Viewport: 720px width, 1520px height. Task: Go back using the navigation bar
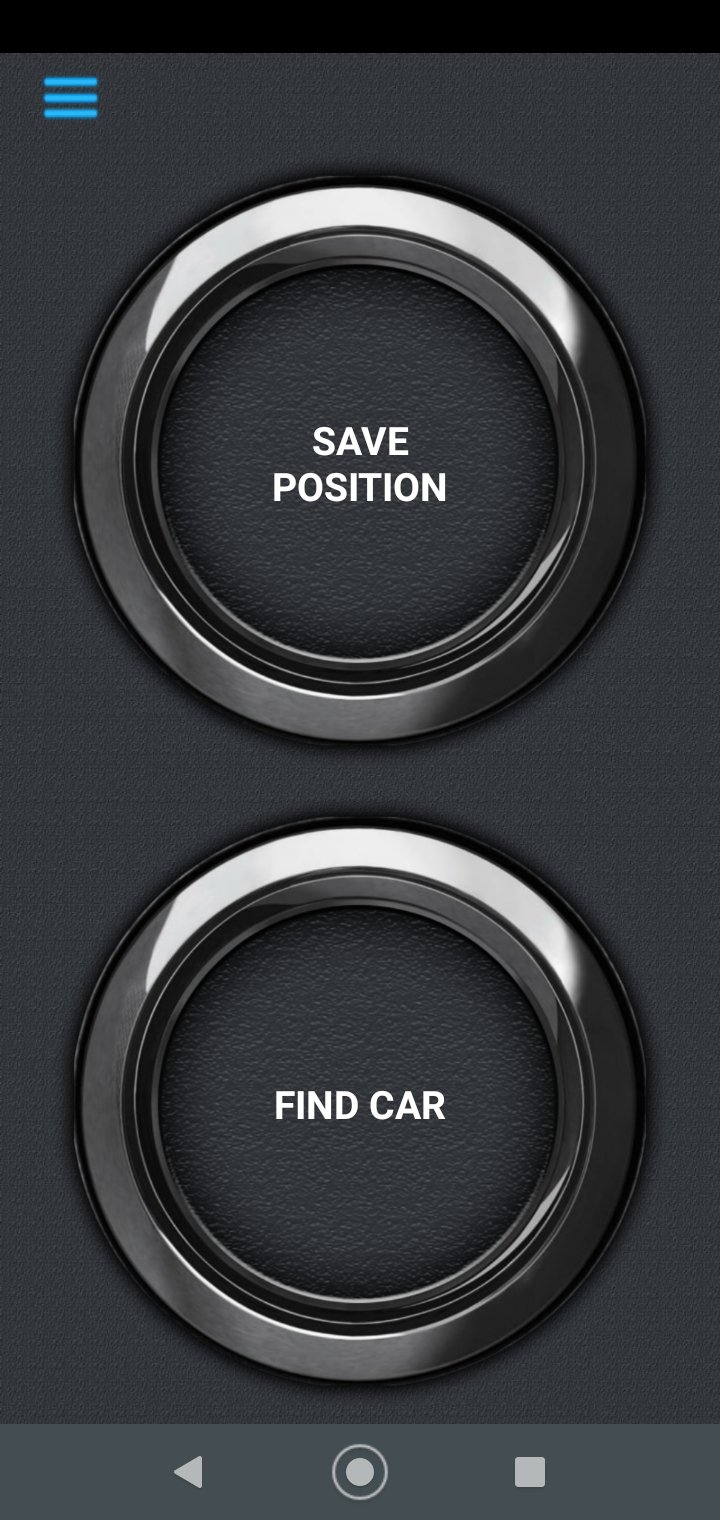pyautogui.click(x=189, y=1472)
